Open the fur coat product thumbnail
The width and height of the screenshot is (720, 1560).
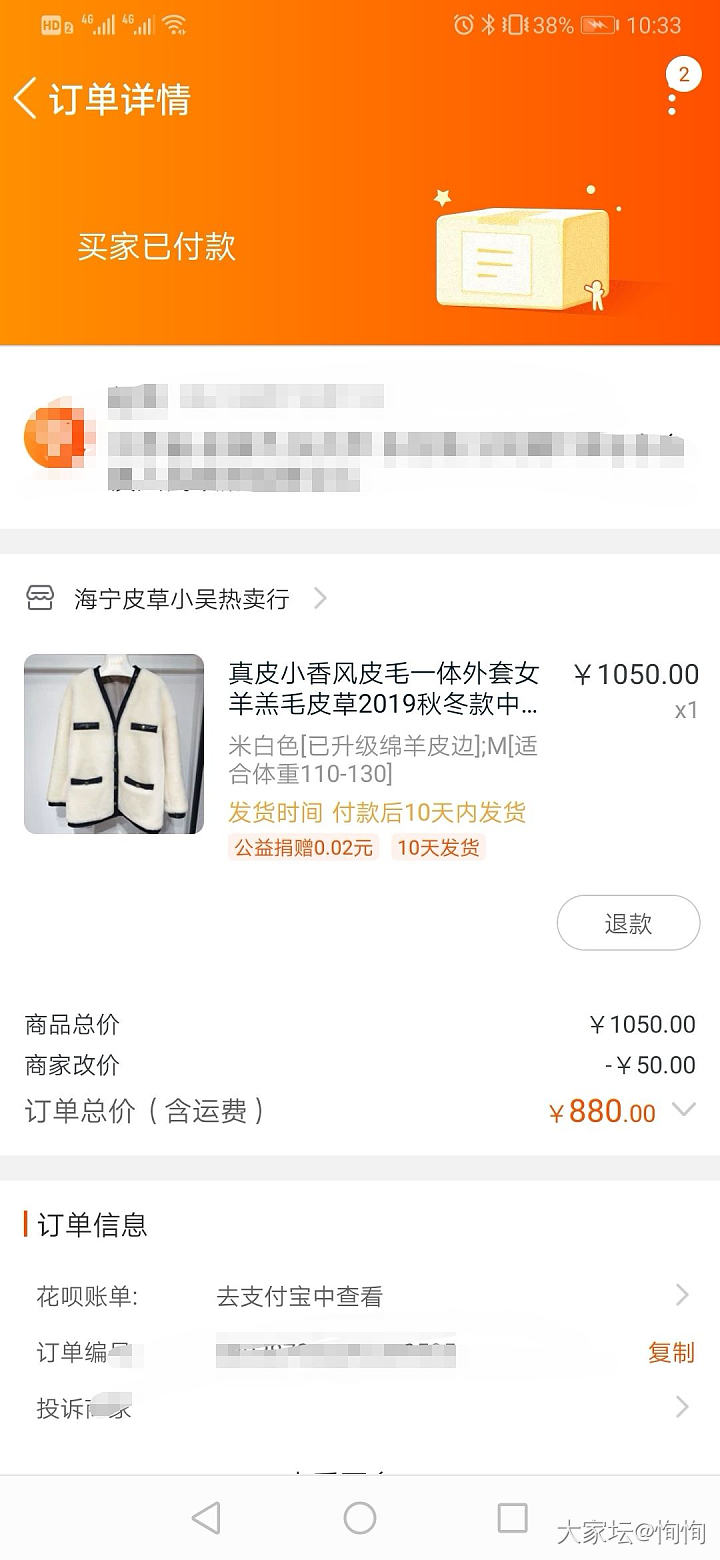(114, 744)
